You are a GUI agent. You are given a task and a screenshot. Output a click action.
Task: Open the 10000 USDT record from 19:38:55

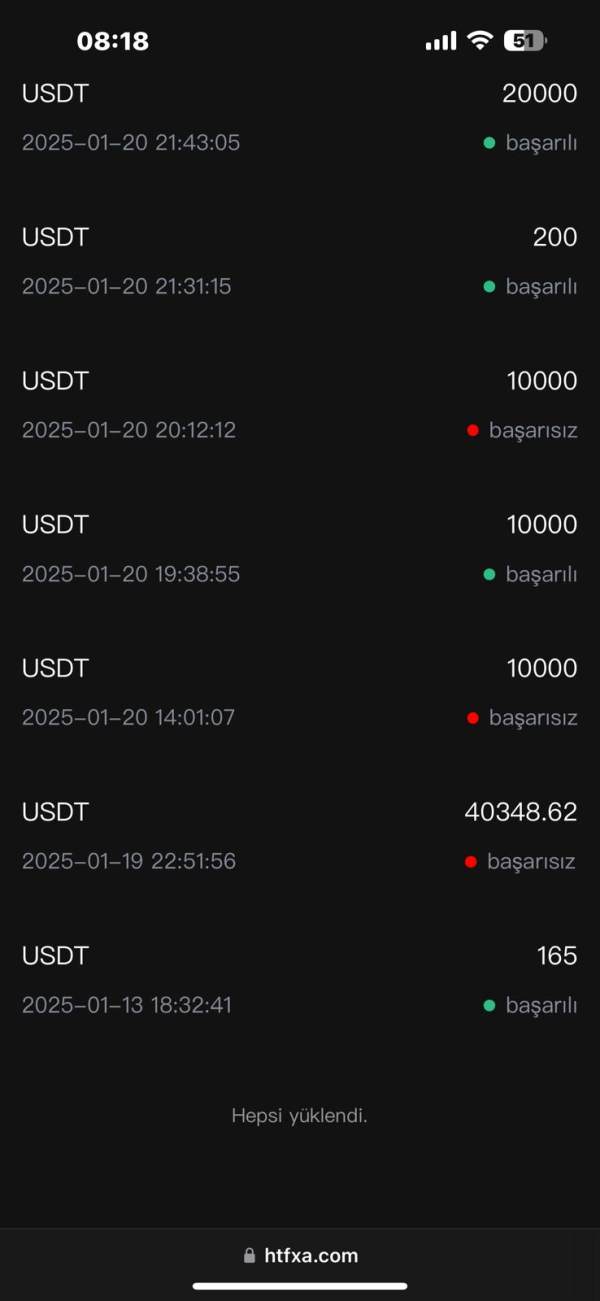click(300, 549)
